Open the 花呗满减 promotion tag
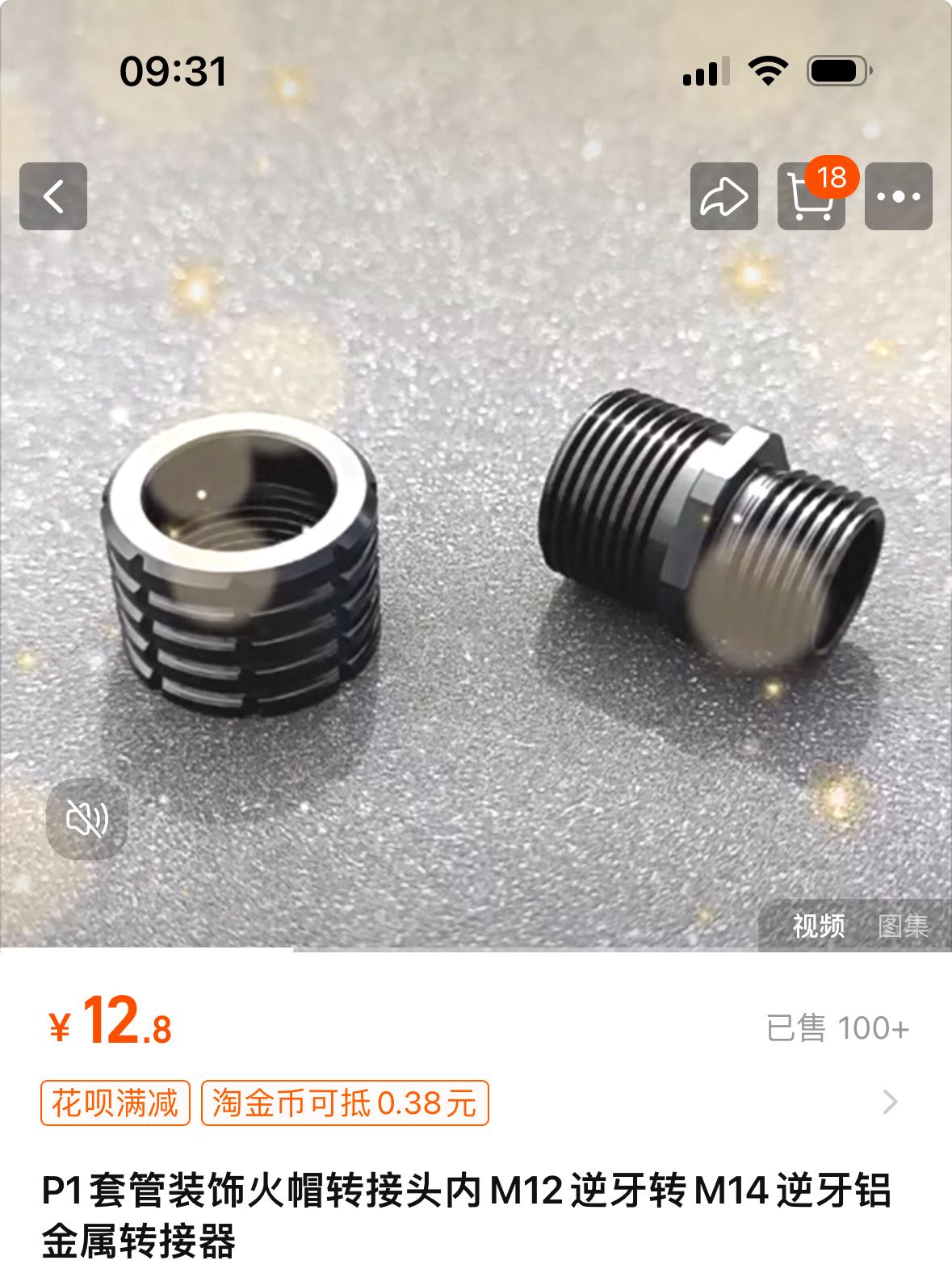Image resolution: width=952 pixels, height=1273 pixels. tap(115, 1103)
